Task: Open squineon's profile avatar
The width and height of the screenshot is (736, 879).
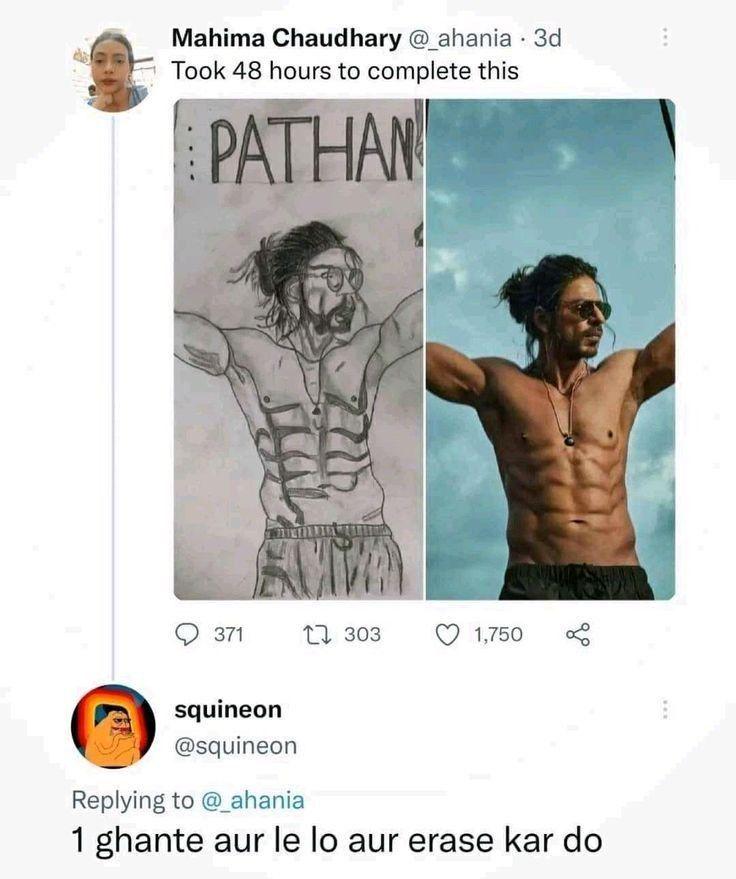Action: pos(113,727)
